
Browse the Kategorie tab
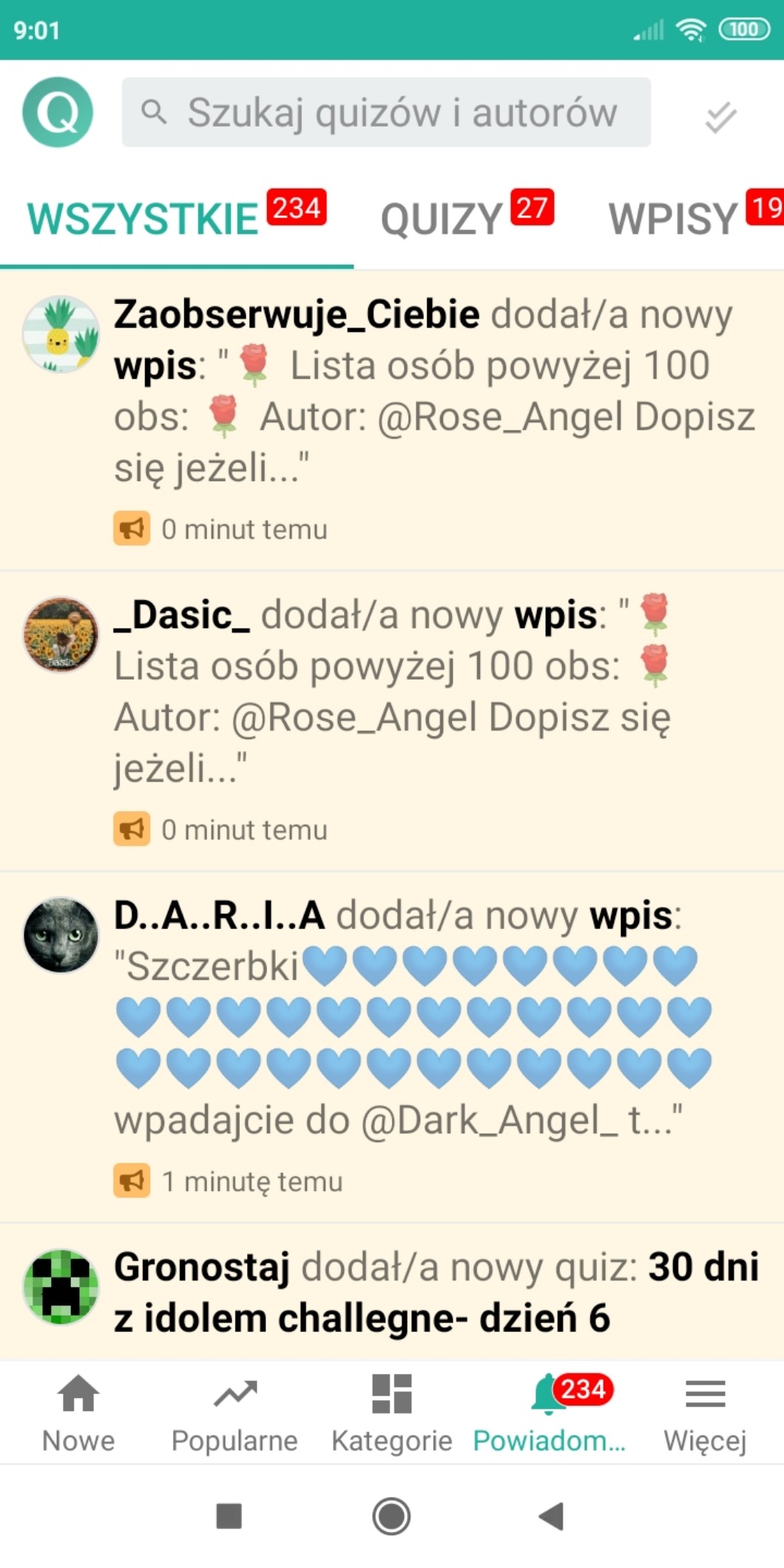(x=391, y=1412)
